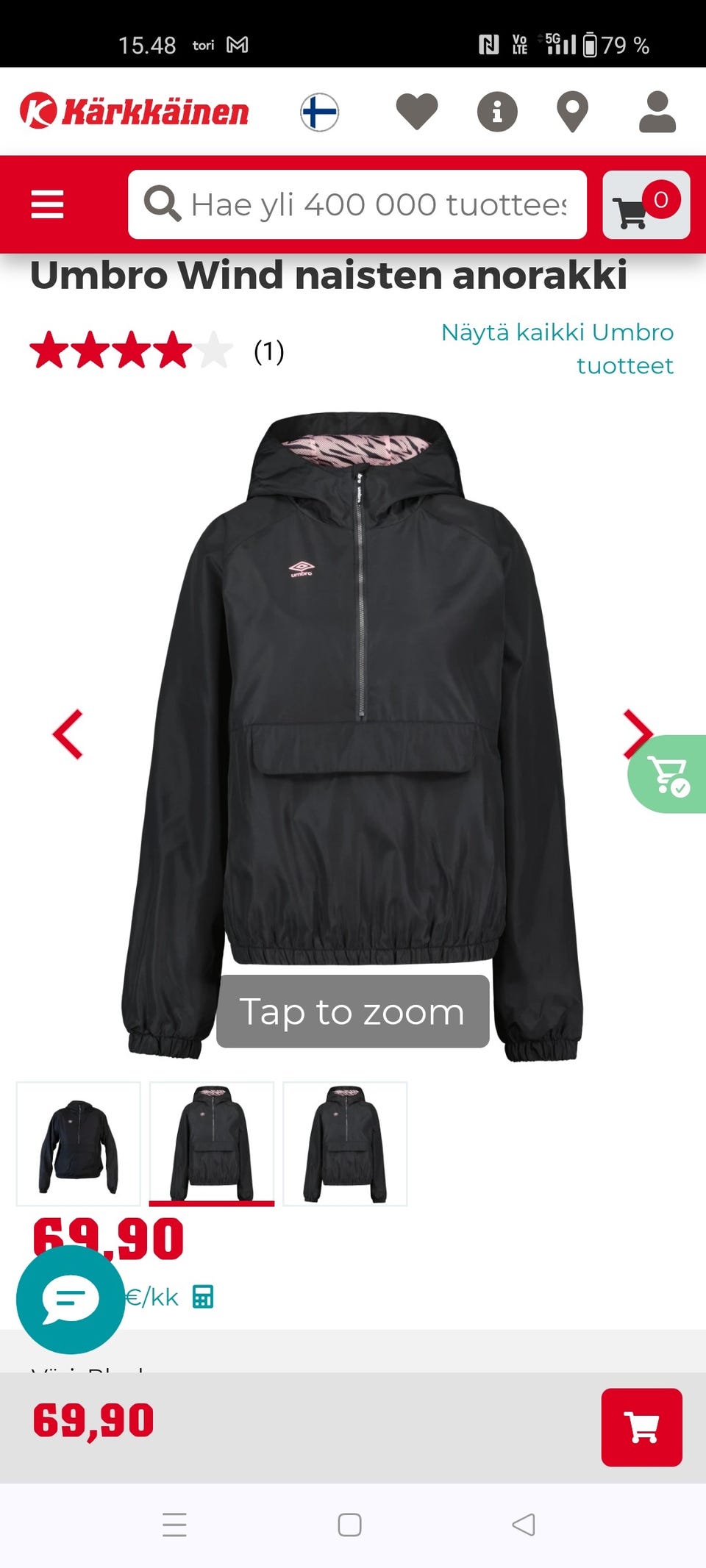The image size is (706, 1568).
Task: Open the chat support bubble
Action: point(71,1300)
